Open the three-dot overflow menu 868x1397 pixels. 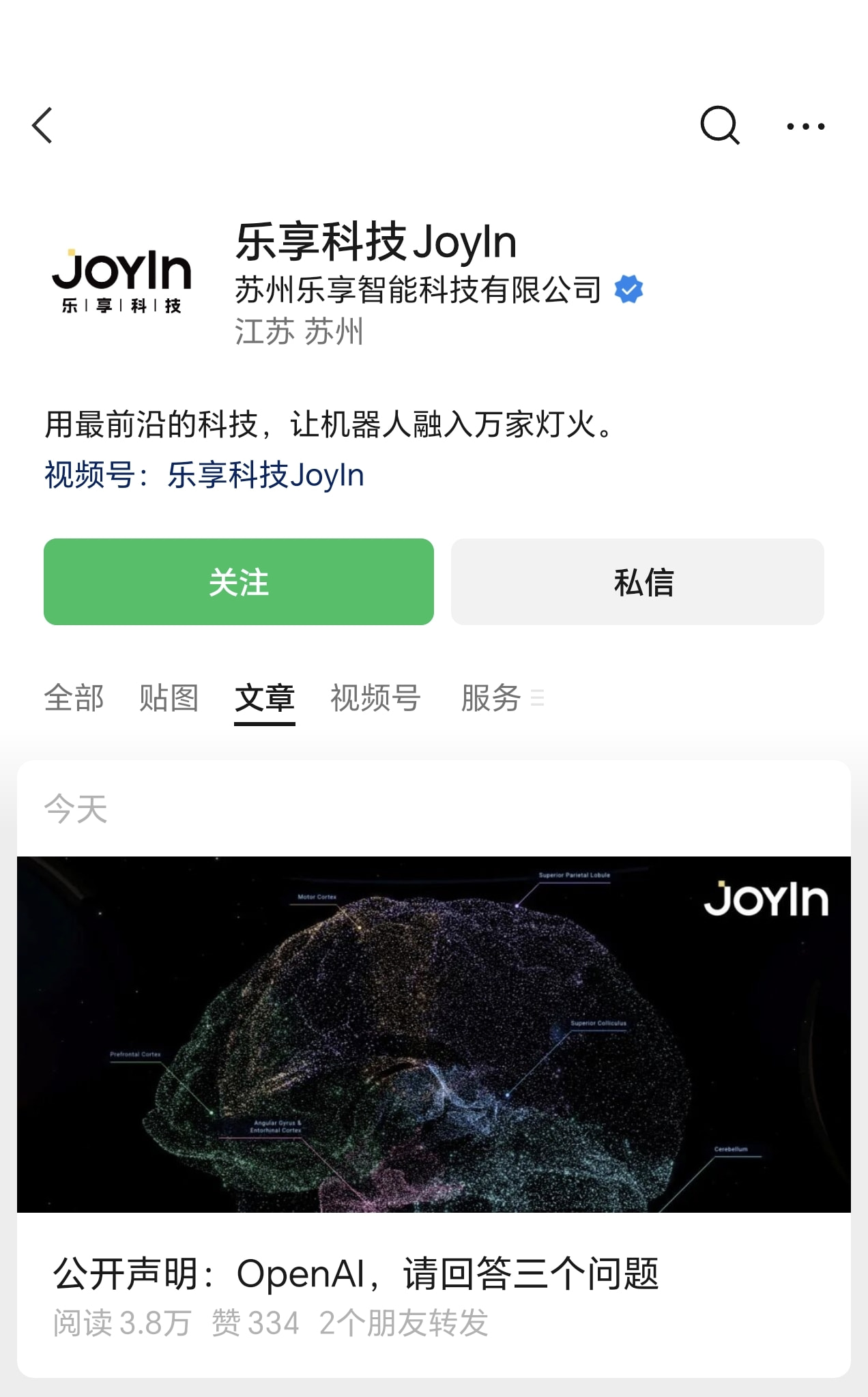coord(805,126)
